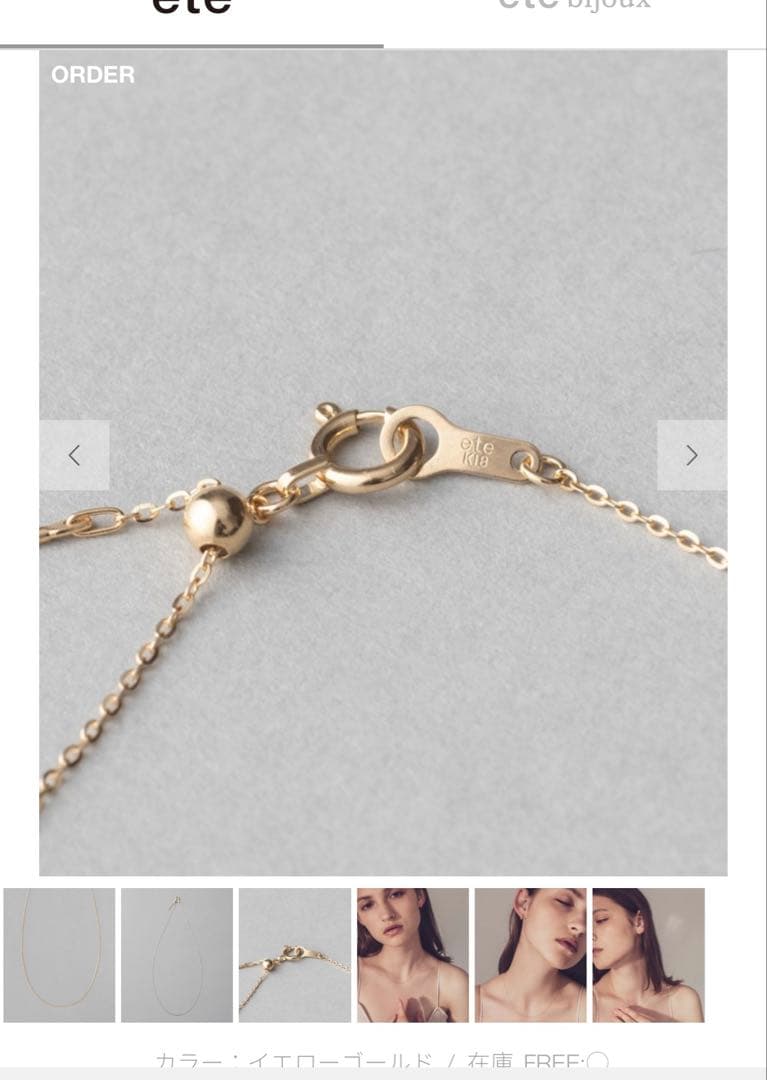The height and width of the screenshot is (1080, 767).
Task: Select the model with closed eyes thumbnail
Action: click(530, 954)
